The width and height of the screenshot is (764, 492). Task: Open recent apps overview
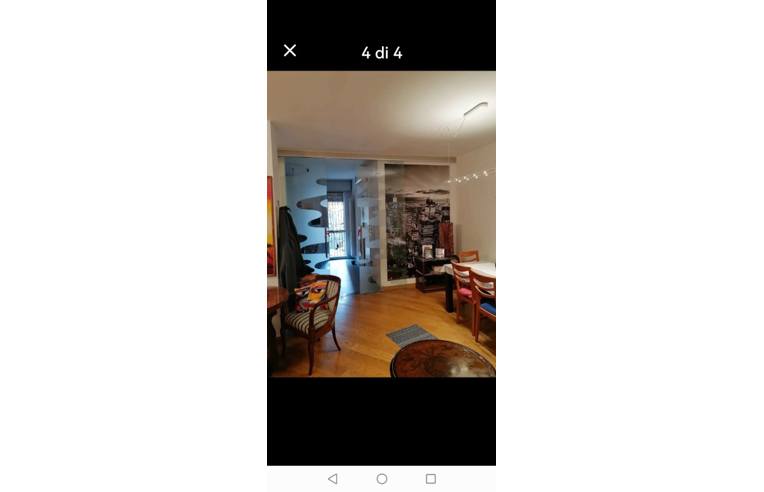click(431, 479)
